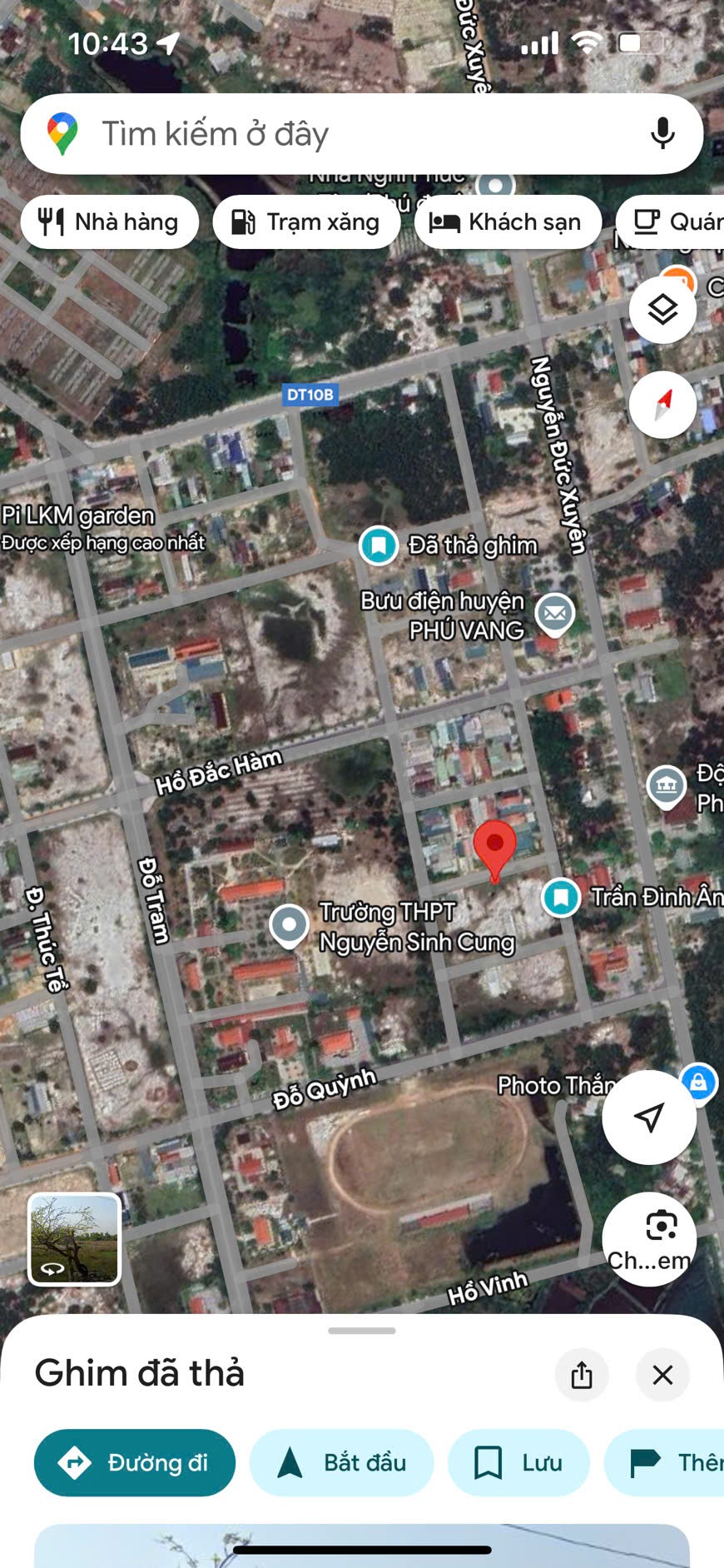This screenshot has height=1568, width=724.
Task: Show Khách sạn on the map
Action: click(507, 222)
